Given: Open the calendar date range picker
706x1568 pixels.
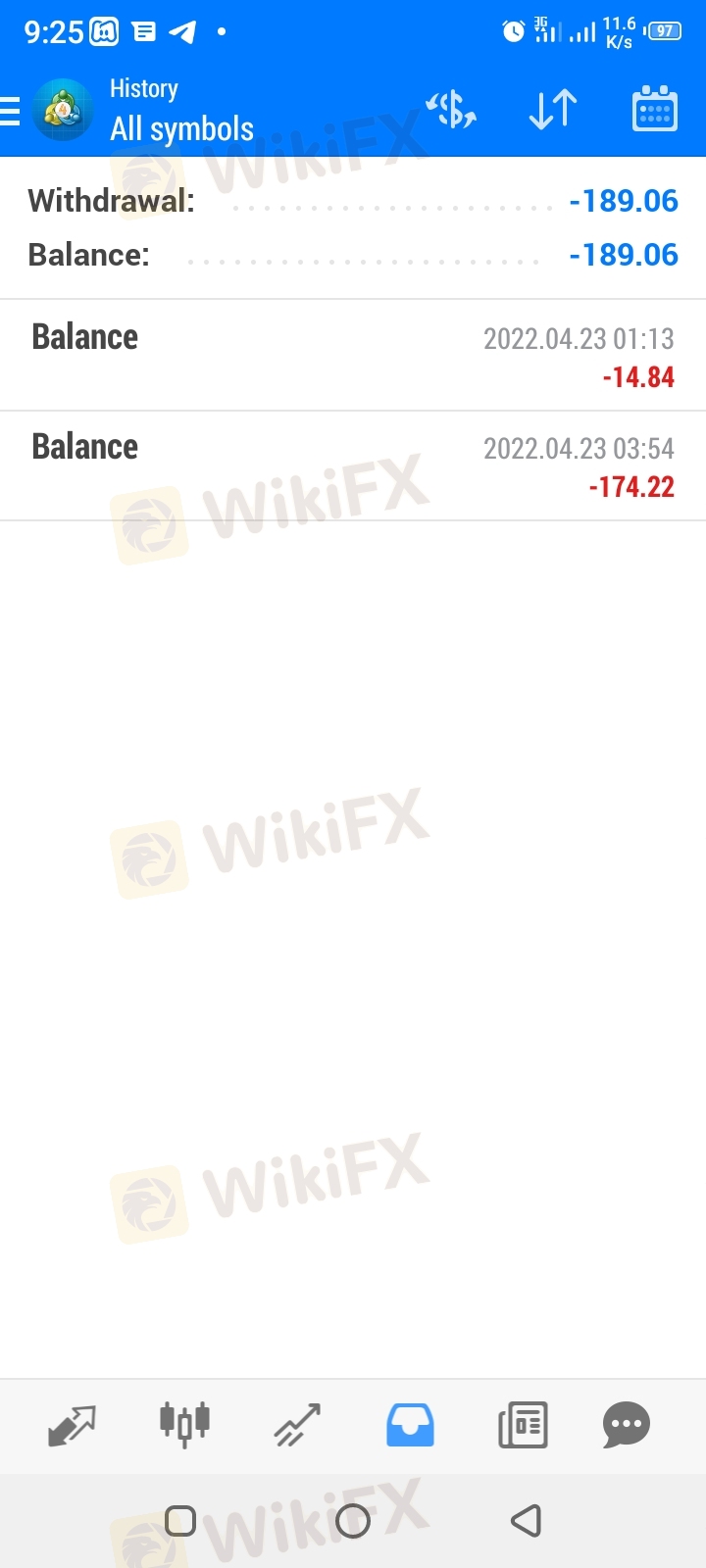Looking at the screenshot, I should point(654,110).
